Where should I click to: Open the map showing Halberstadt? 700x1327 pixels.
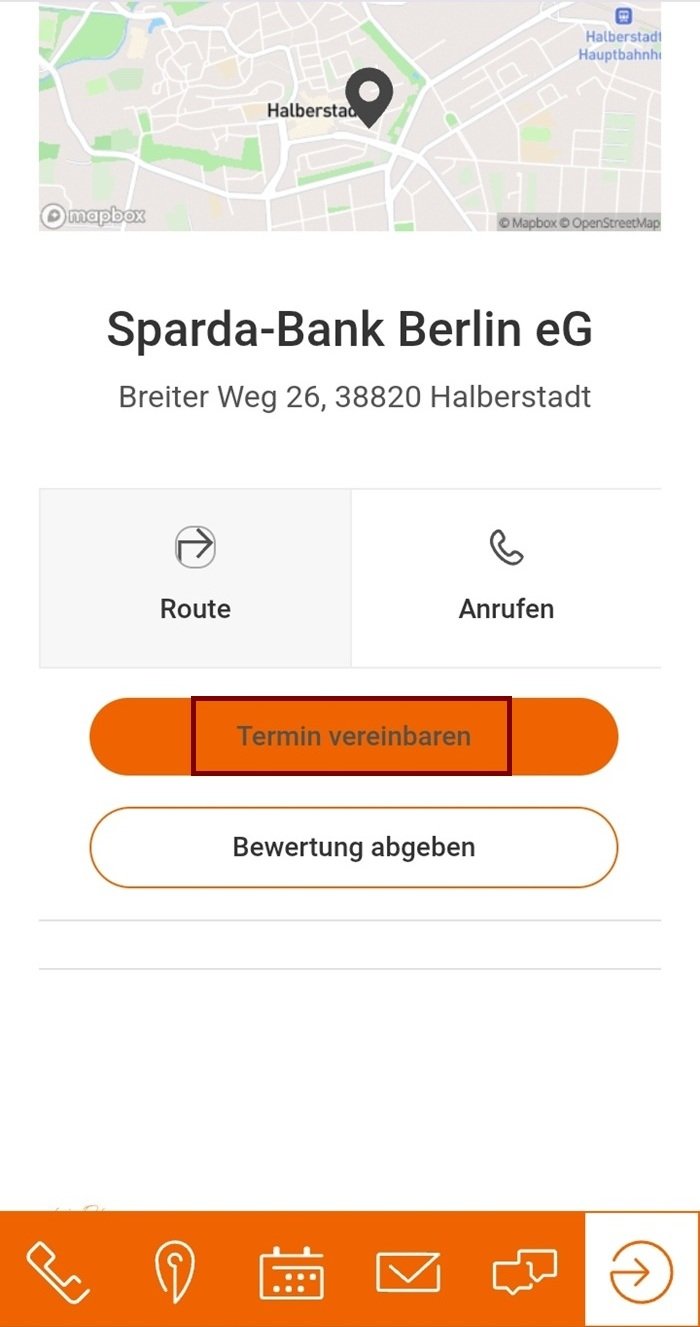pyautogui.click(x=349, y=115)
